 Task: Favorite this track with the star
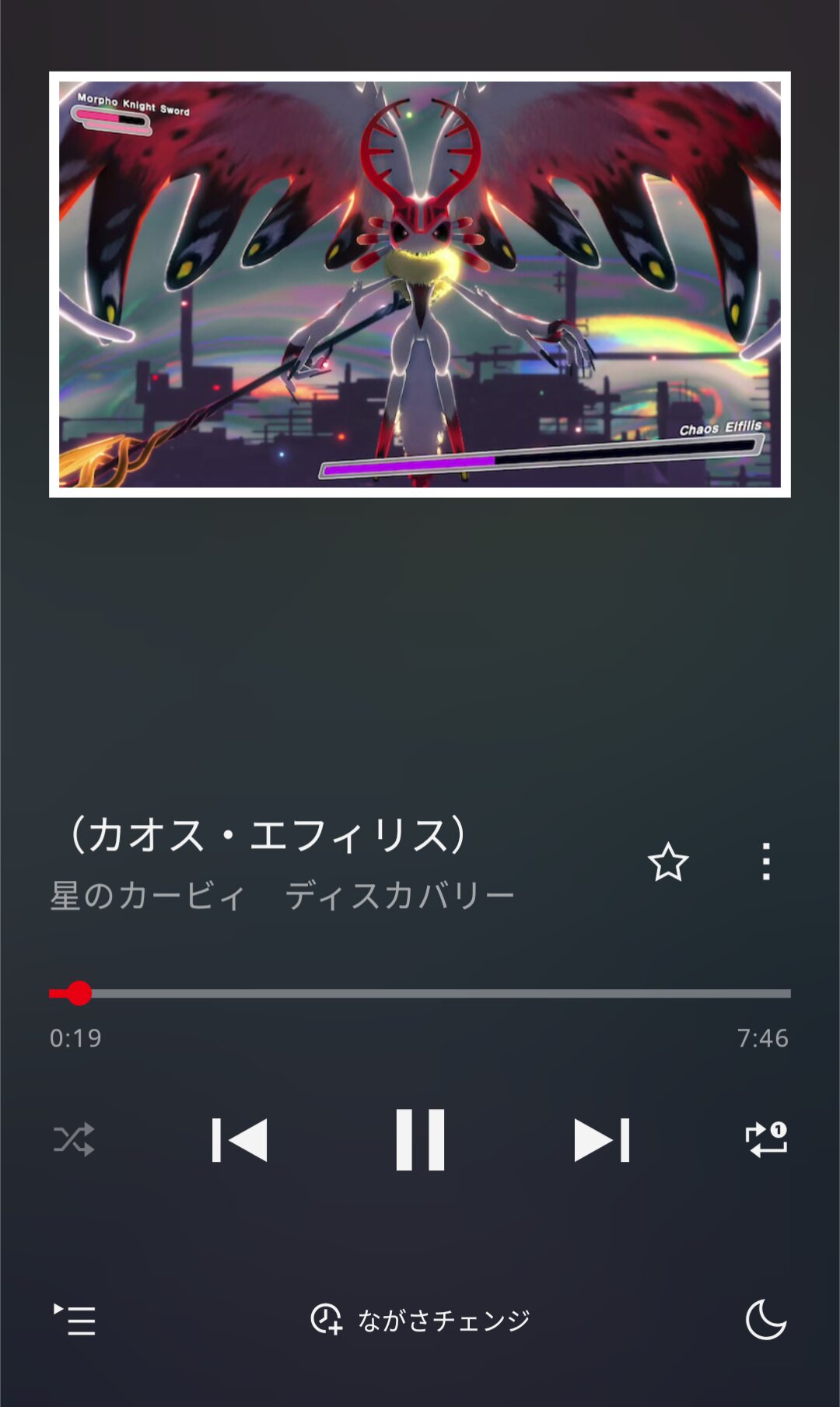pyautogui.click(x=668, y=862)
